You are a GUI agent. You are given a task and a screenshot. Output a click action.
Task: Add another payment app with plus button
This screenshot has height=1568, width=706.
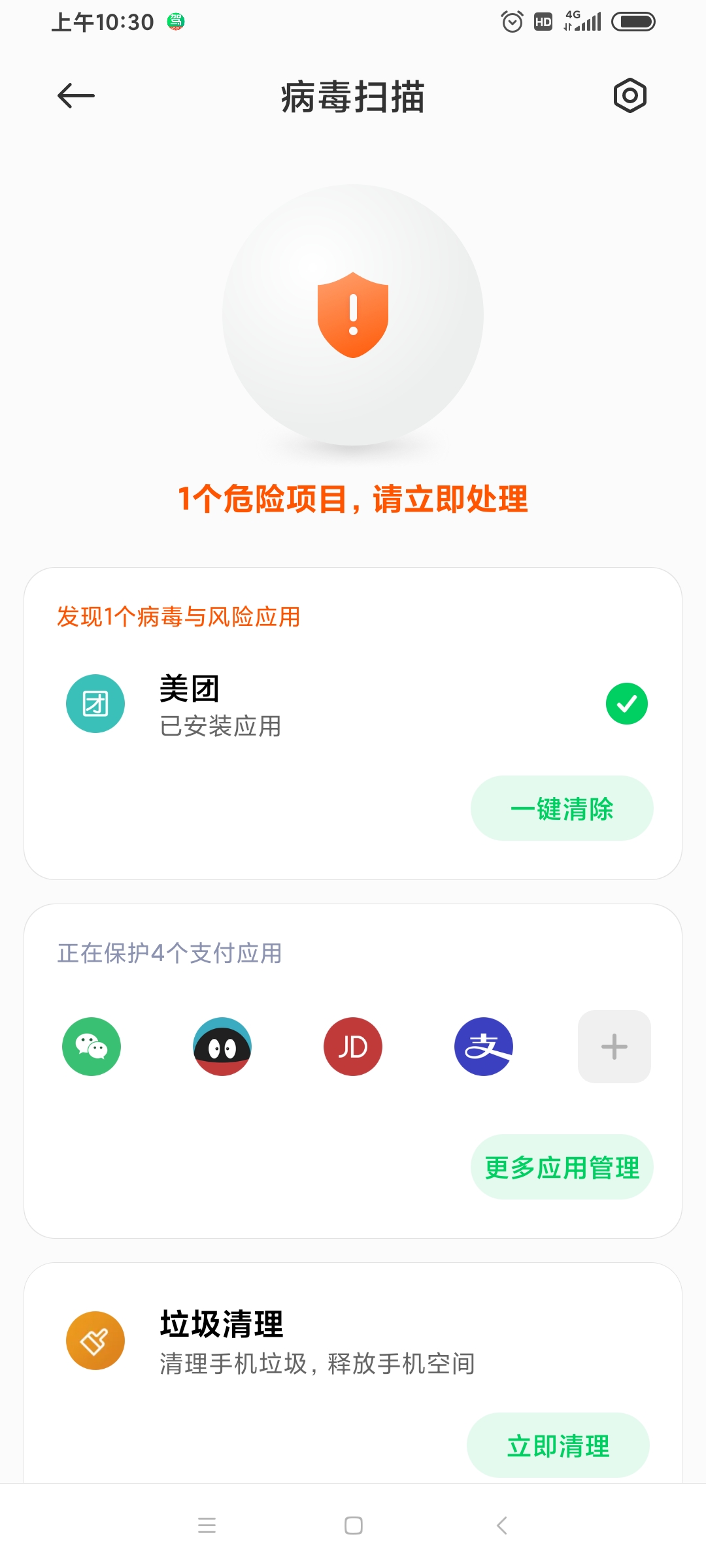point(614,1047)
